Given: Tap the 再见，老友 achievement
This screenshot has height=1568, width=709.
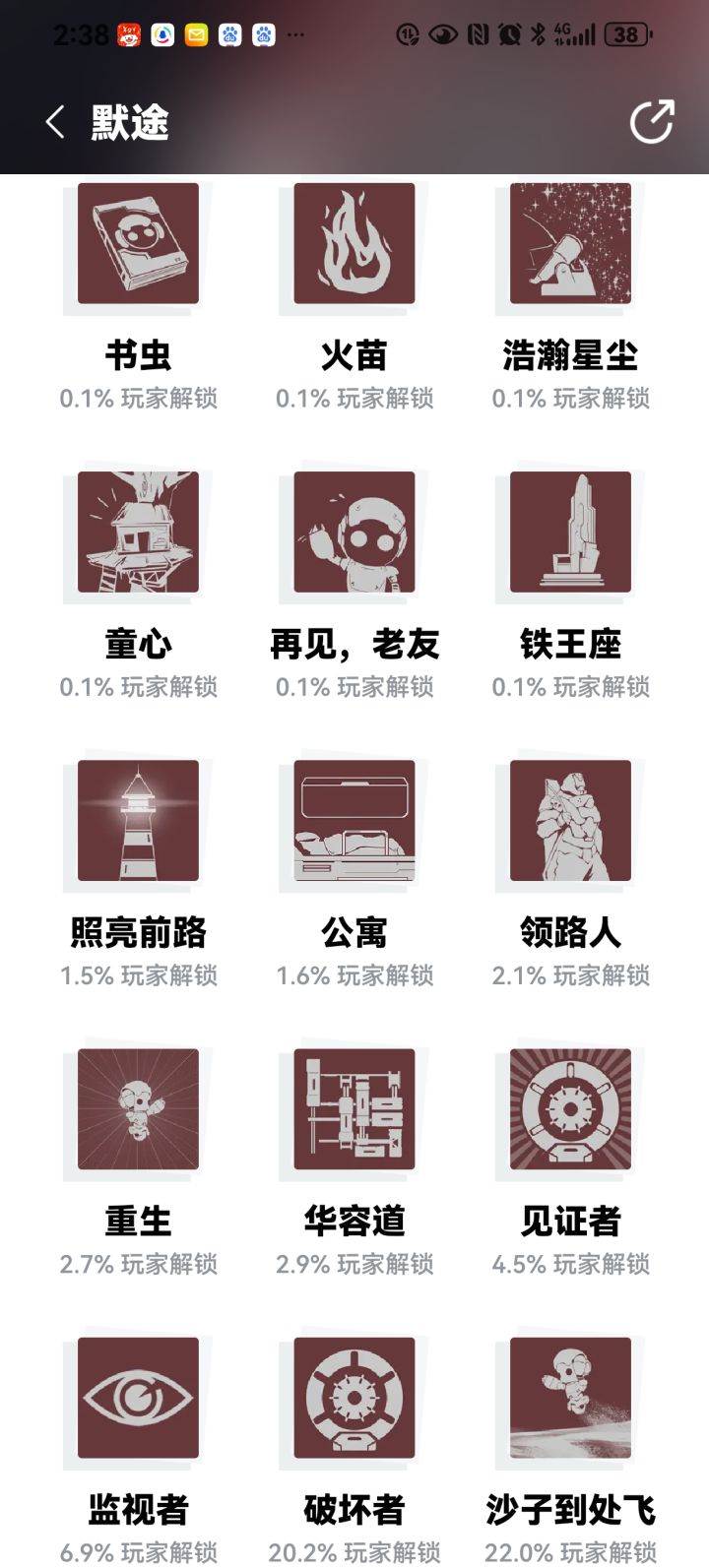Looking at the screenshot, I should click(354, 533).
